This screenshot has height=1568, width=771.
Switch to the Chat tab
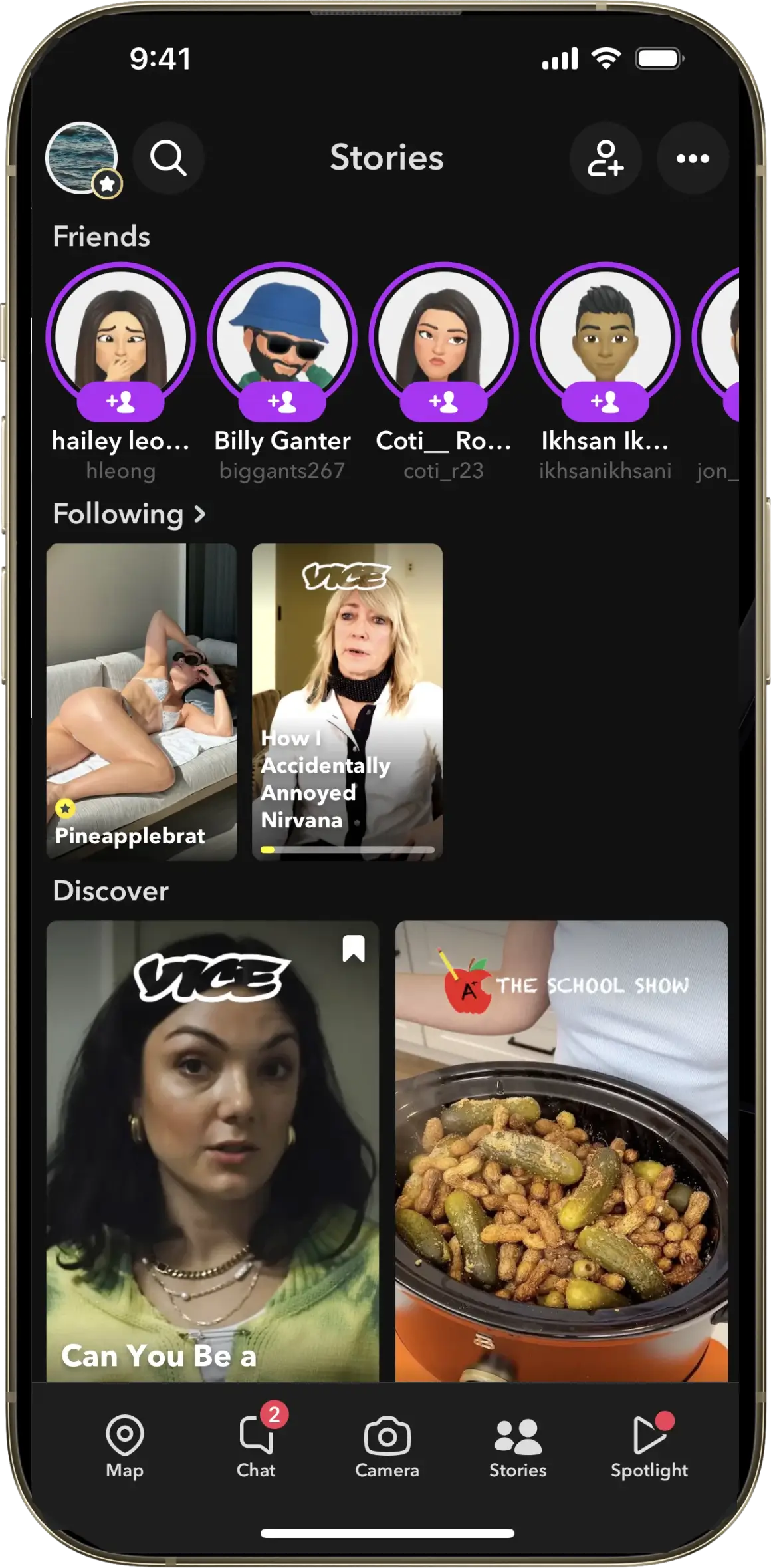click(256, 1446)
